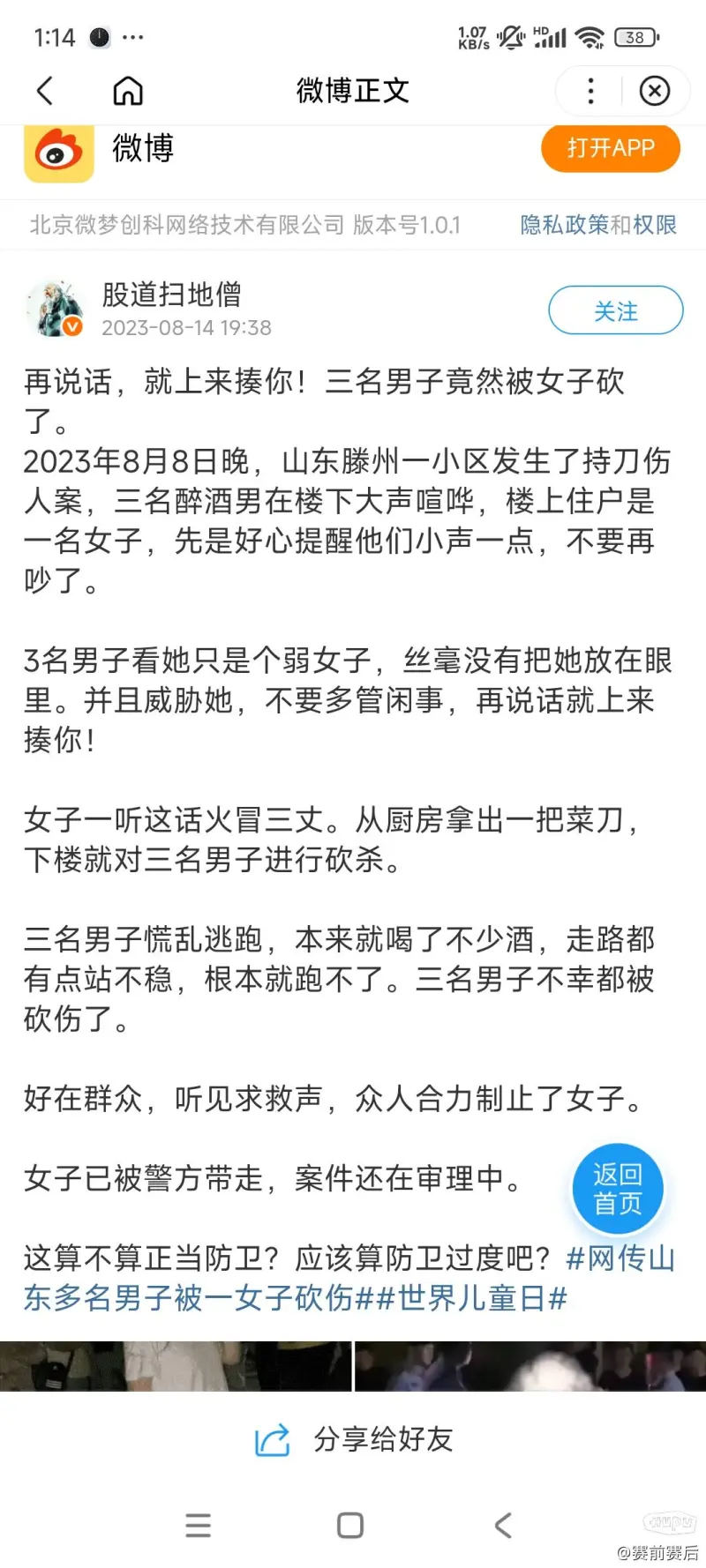Open the home icon in the header

click(128, 90)
